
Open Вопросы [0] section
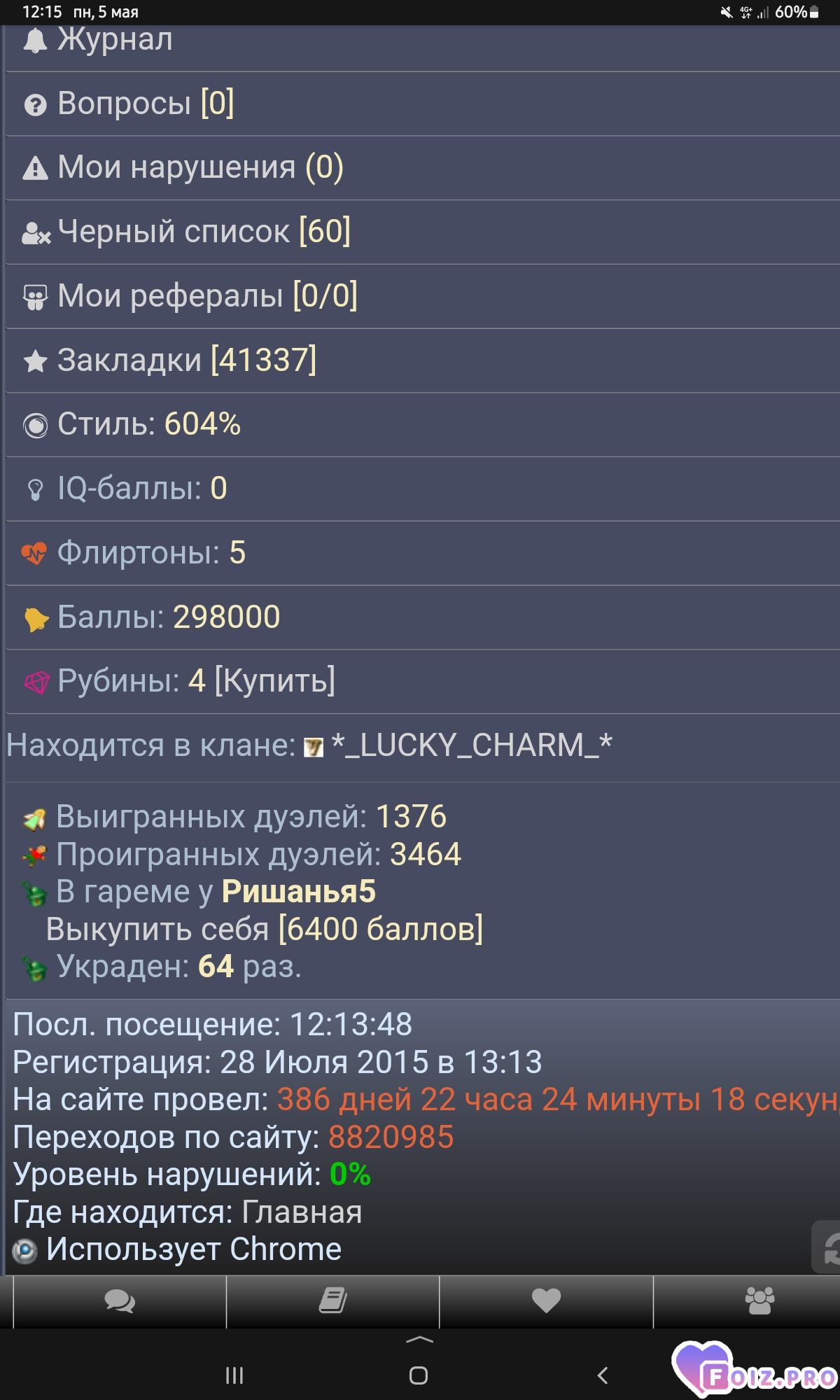423,104
